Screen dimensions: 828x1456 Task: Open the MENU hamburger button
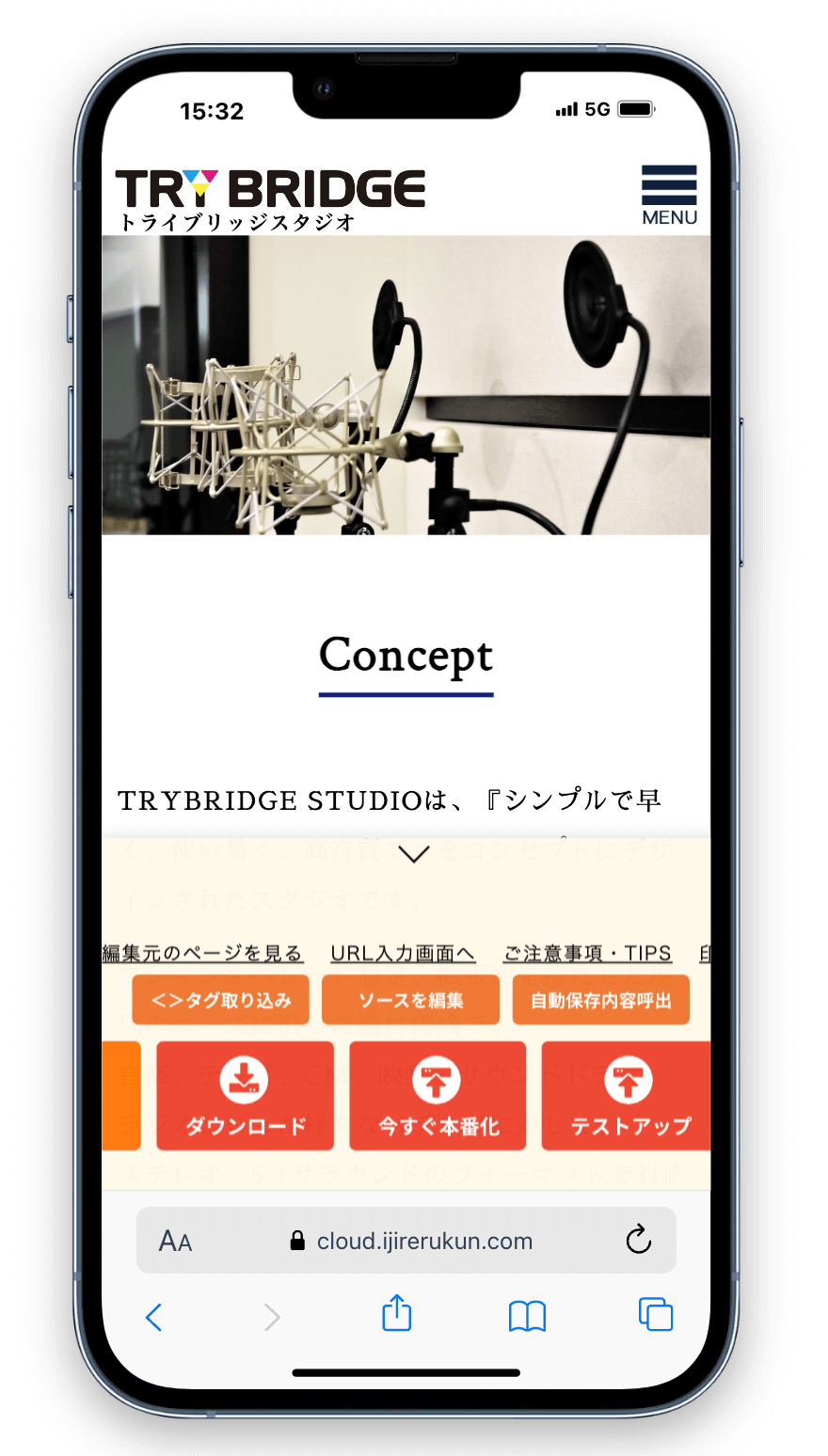669,195
